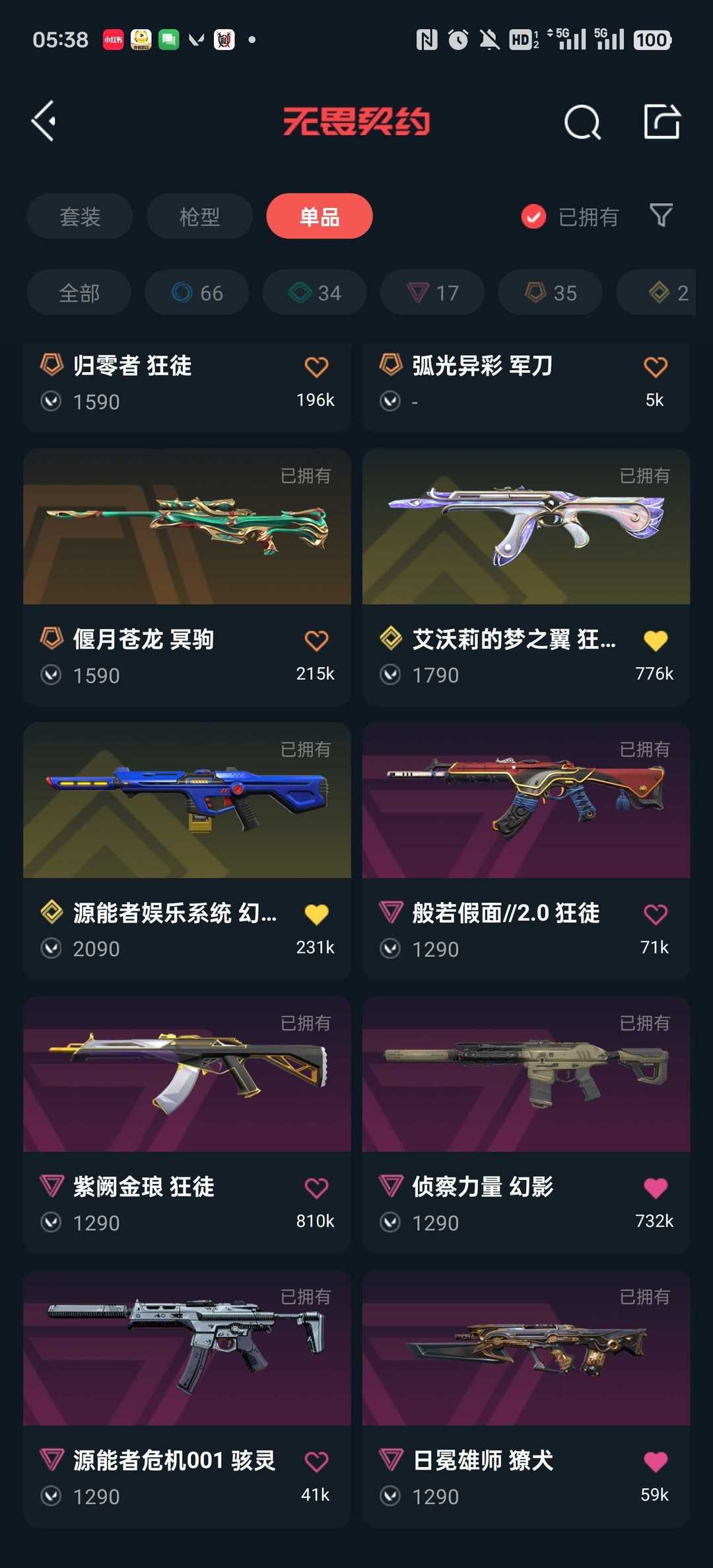The height and width of the screenshot is (1568, 713).
Task: Like the 源能者危机001 骇灵 skin
Action: (x=316, y=1462)
